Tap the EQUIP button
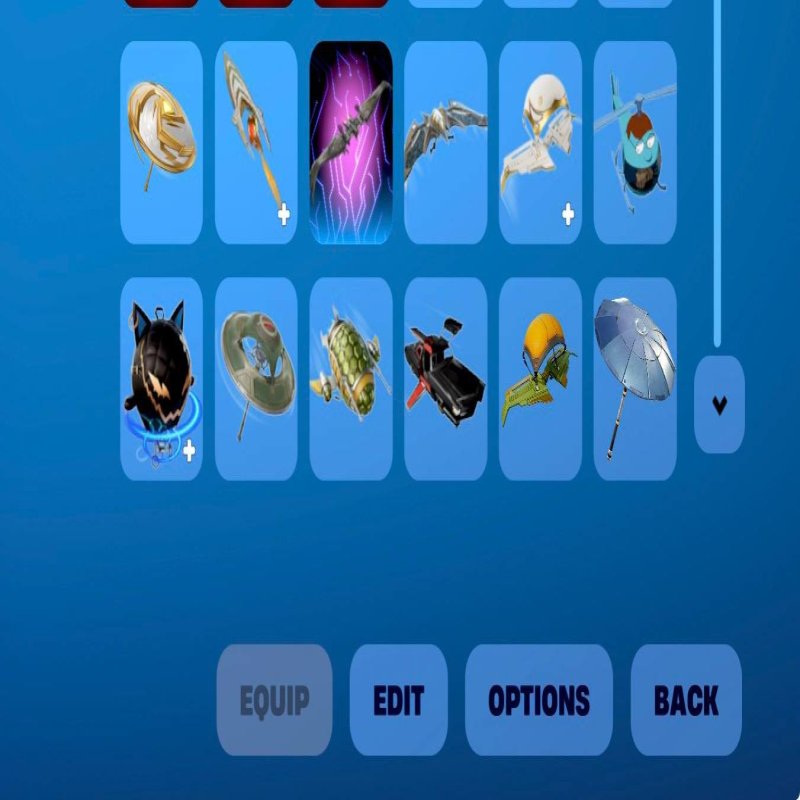 coord(274,700)
